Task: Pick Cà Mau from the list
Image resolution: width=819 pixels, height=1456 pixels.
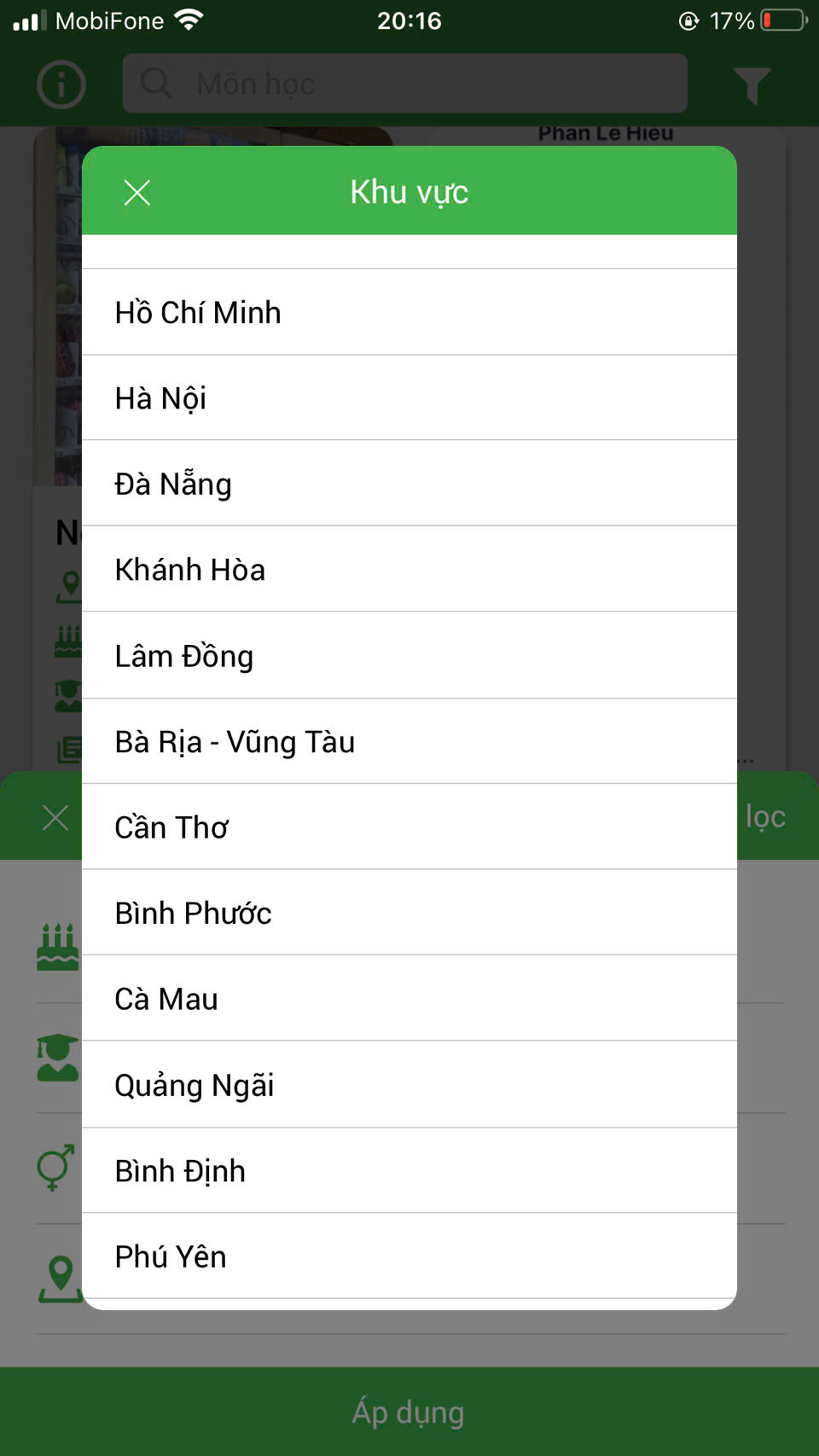Action: [x=409, y=999]
